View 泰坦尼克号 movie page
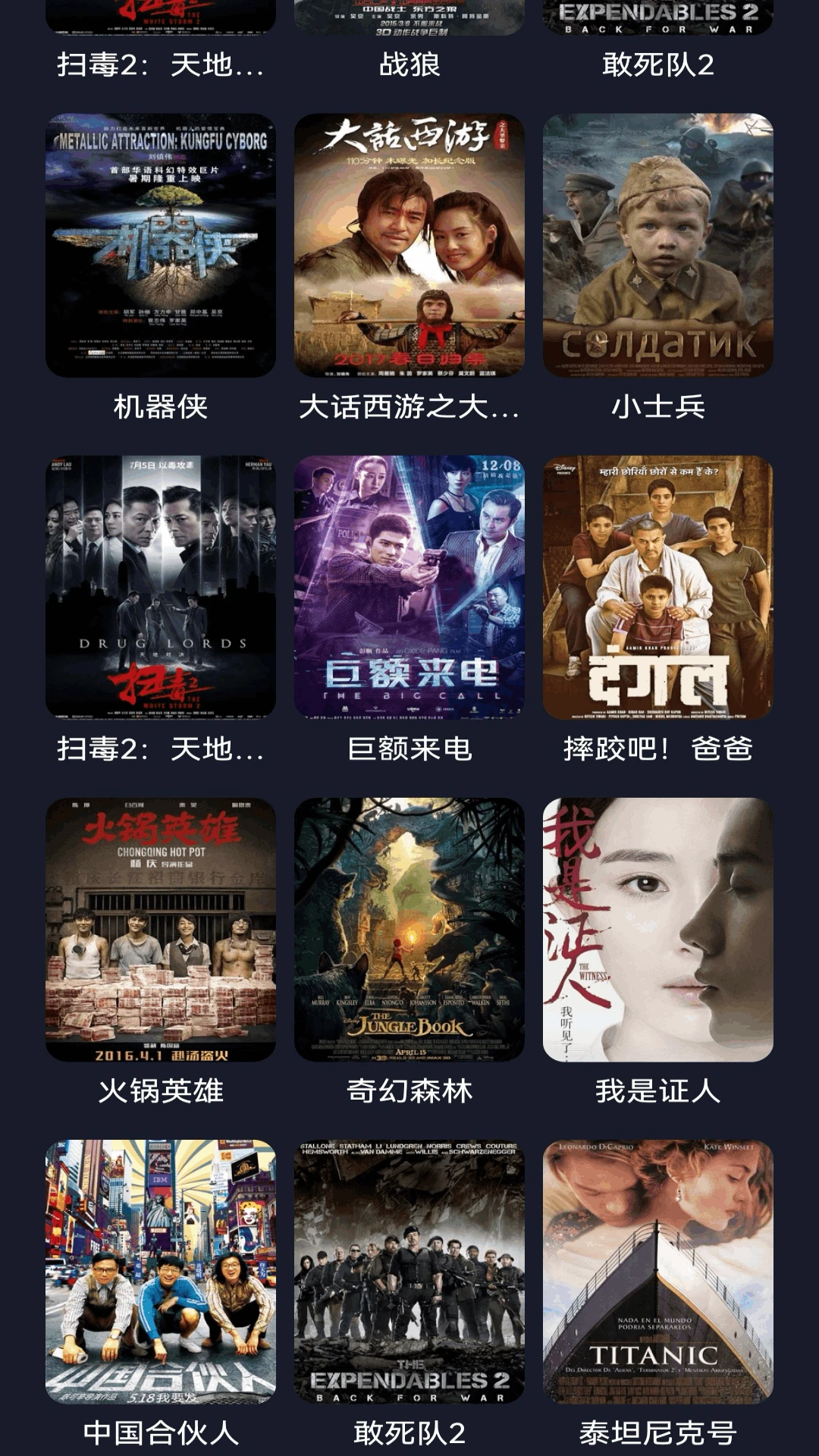The height and width of the screenshot is (1456, 819). pyautogui.click(x=658, y=1271)
